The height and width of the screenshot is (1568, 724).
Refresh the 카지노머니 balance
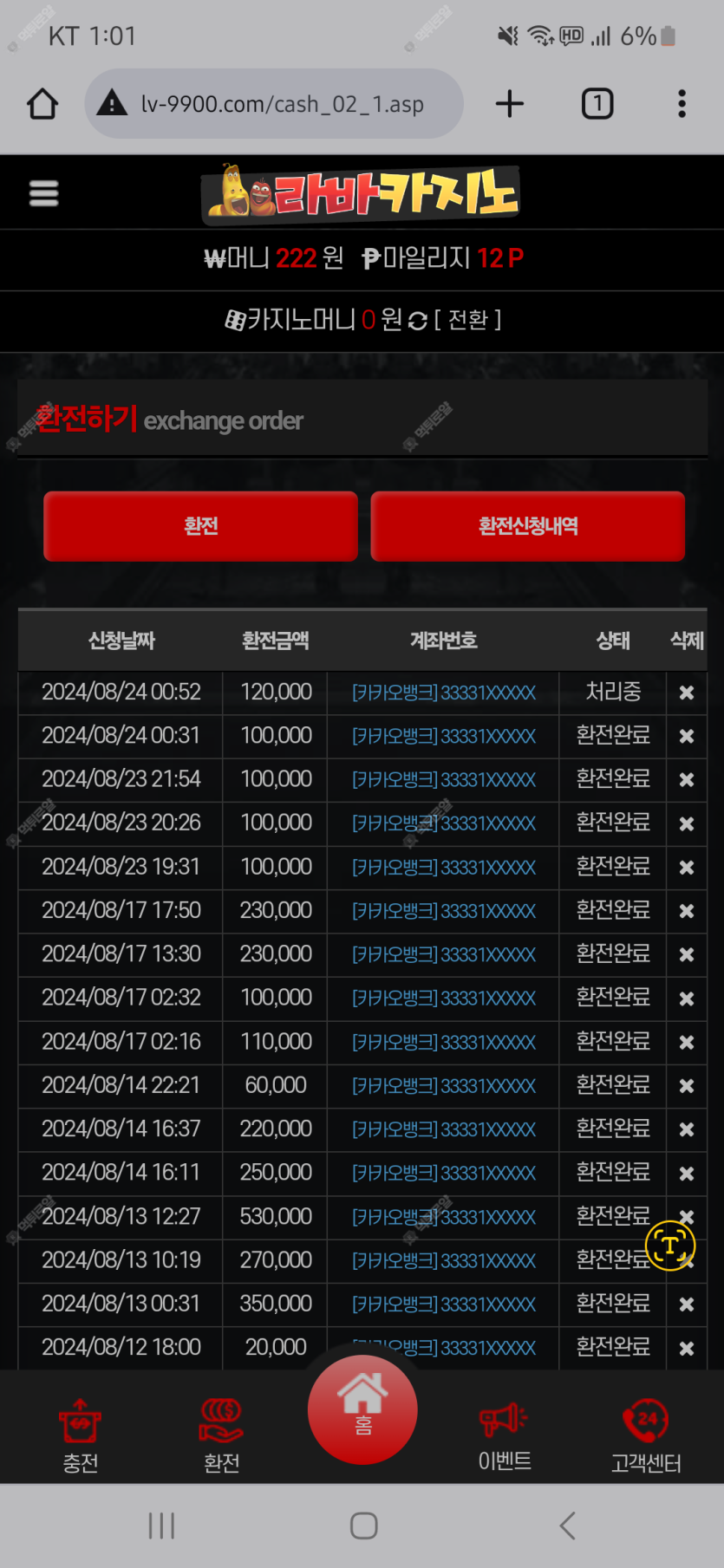click(418, 321)
